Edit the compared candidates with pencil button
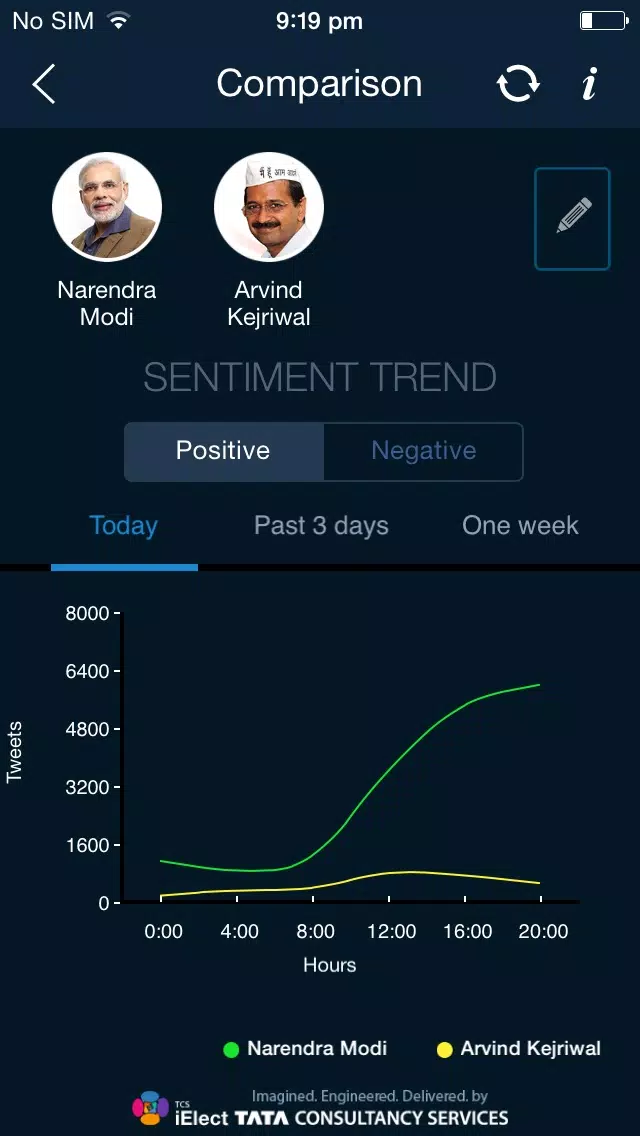The width and height of the screenshot is (640, 1136). 573,219
